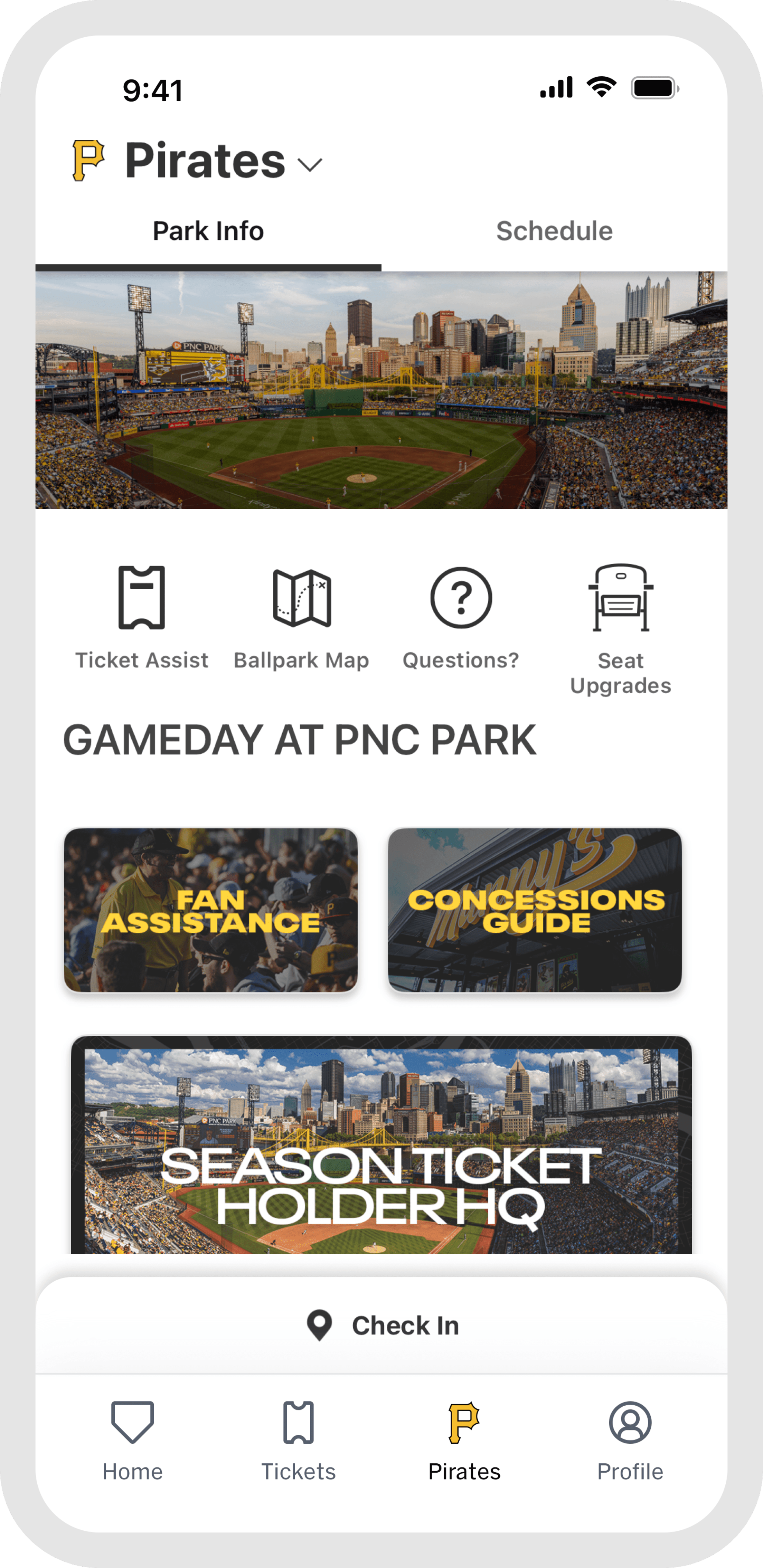This screenshot has height=1568, width=763.
Task: Open the Fan Assistance card
Action: pyautogui.click(x=211, y=910)
